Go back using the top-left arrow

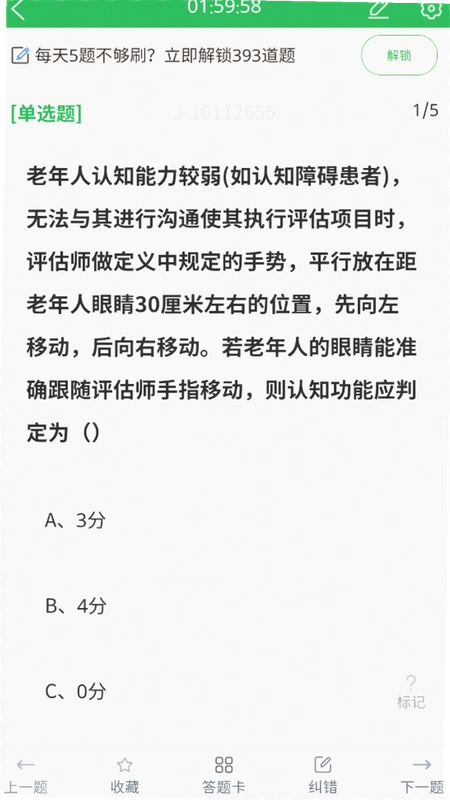18,9
